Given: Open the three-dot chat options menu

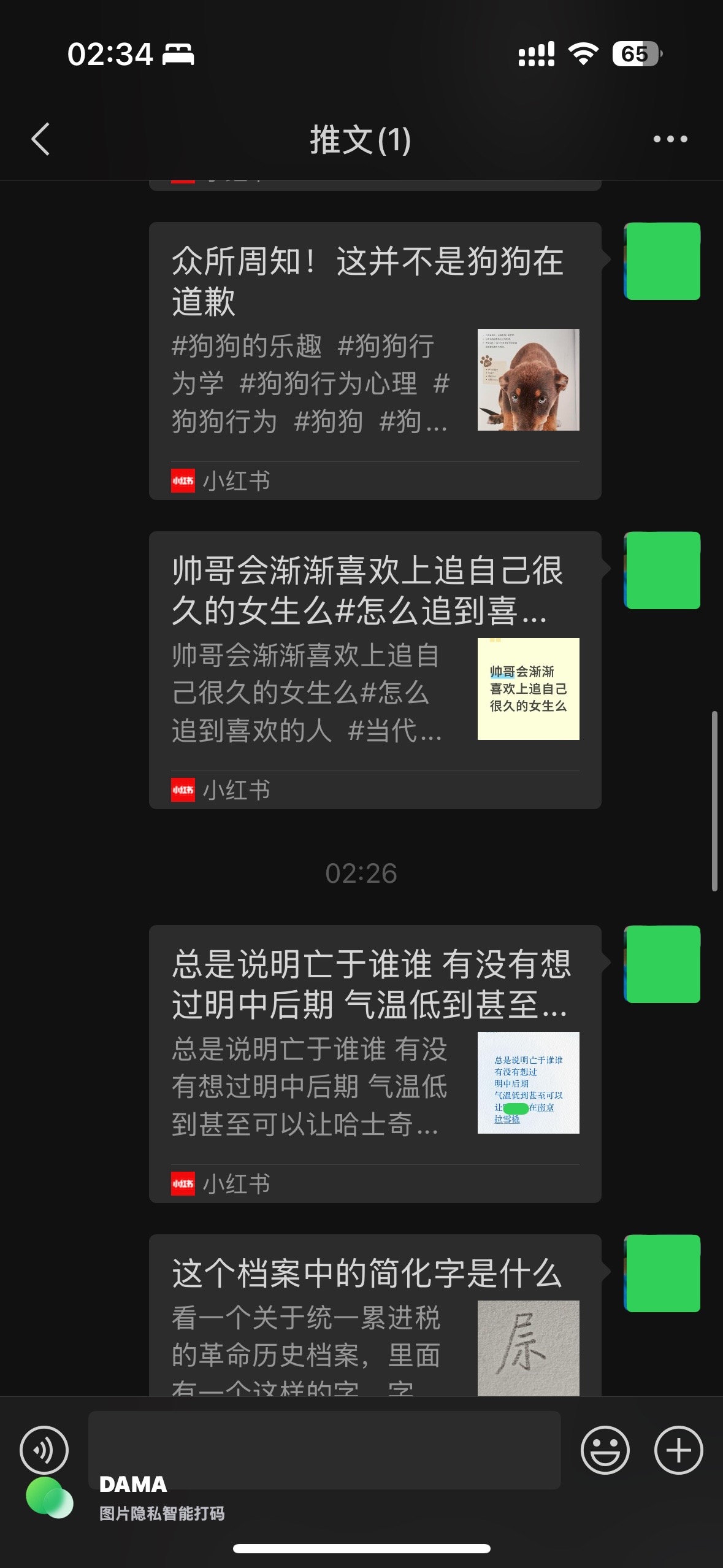Looking at the screenshot, I should (x=670, y=139).
